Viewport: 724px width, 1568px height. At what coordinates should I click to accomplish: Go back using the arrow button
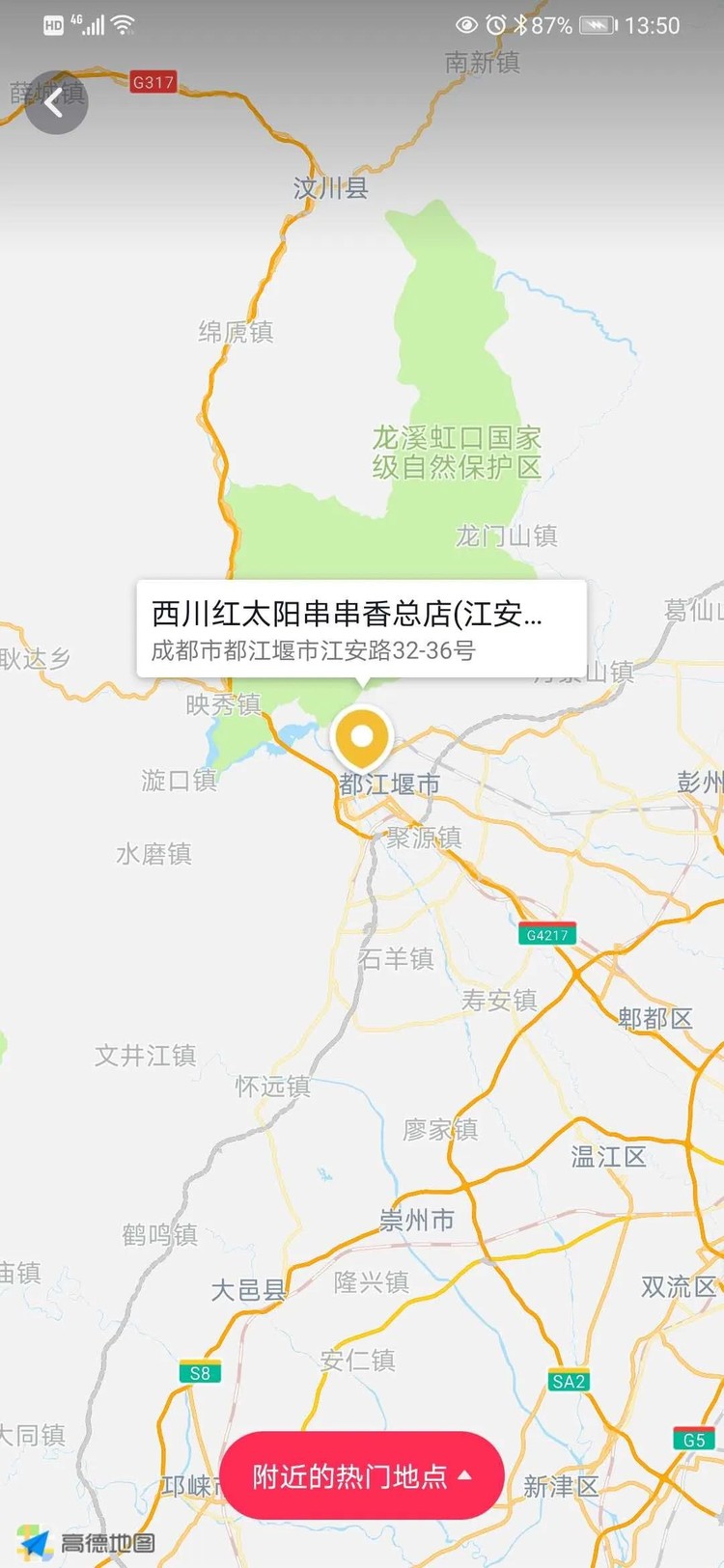coord(56,102)
